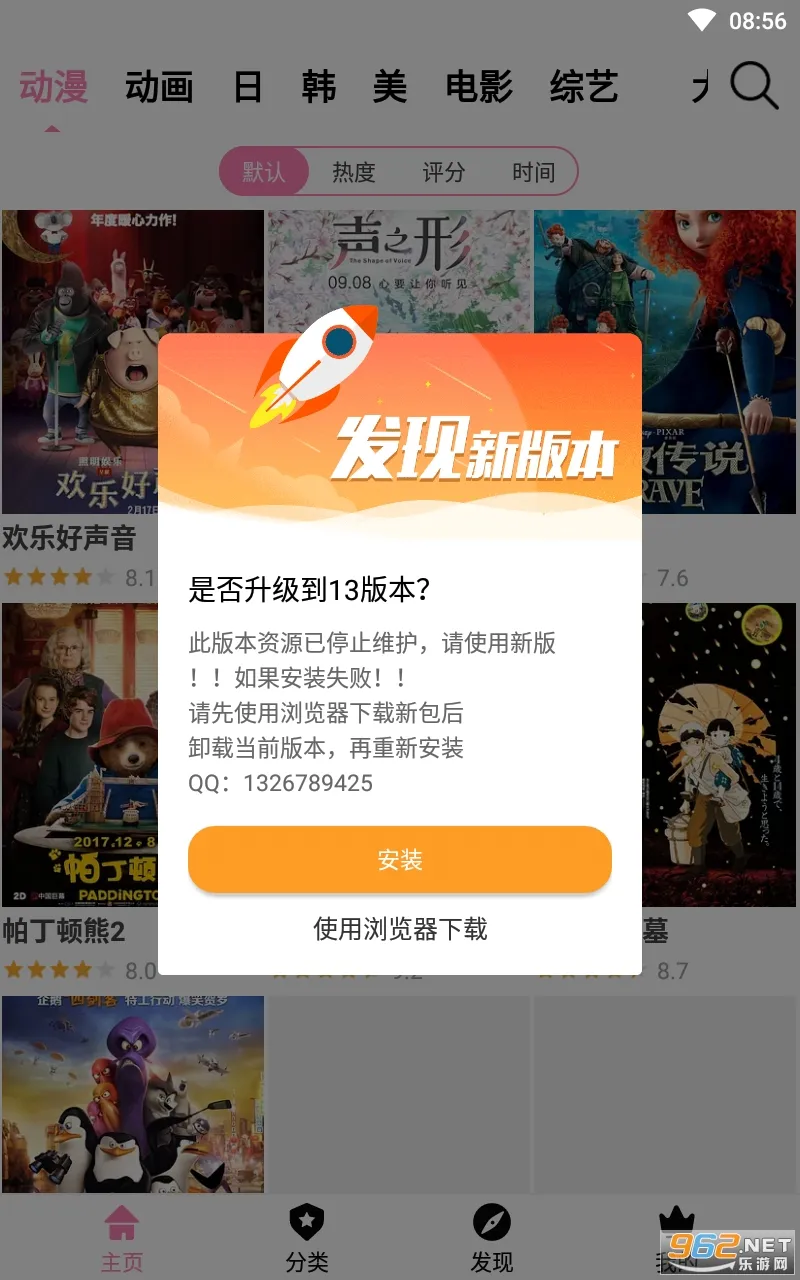Screen dimensions: 800x1280
Task: Switch to the 综艺 tab
Action: (x=583, y=88)
